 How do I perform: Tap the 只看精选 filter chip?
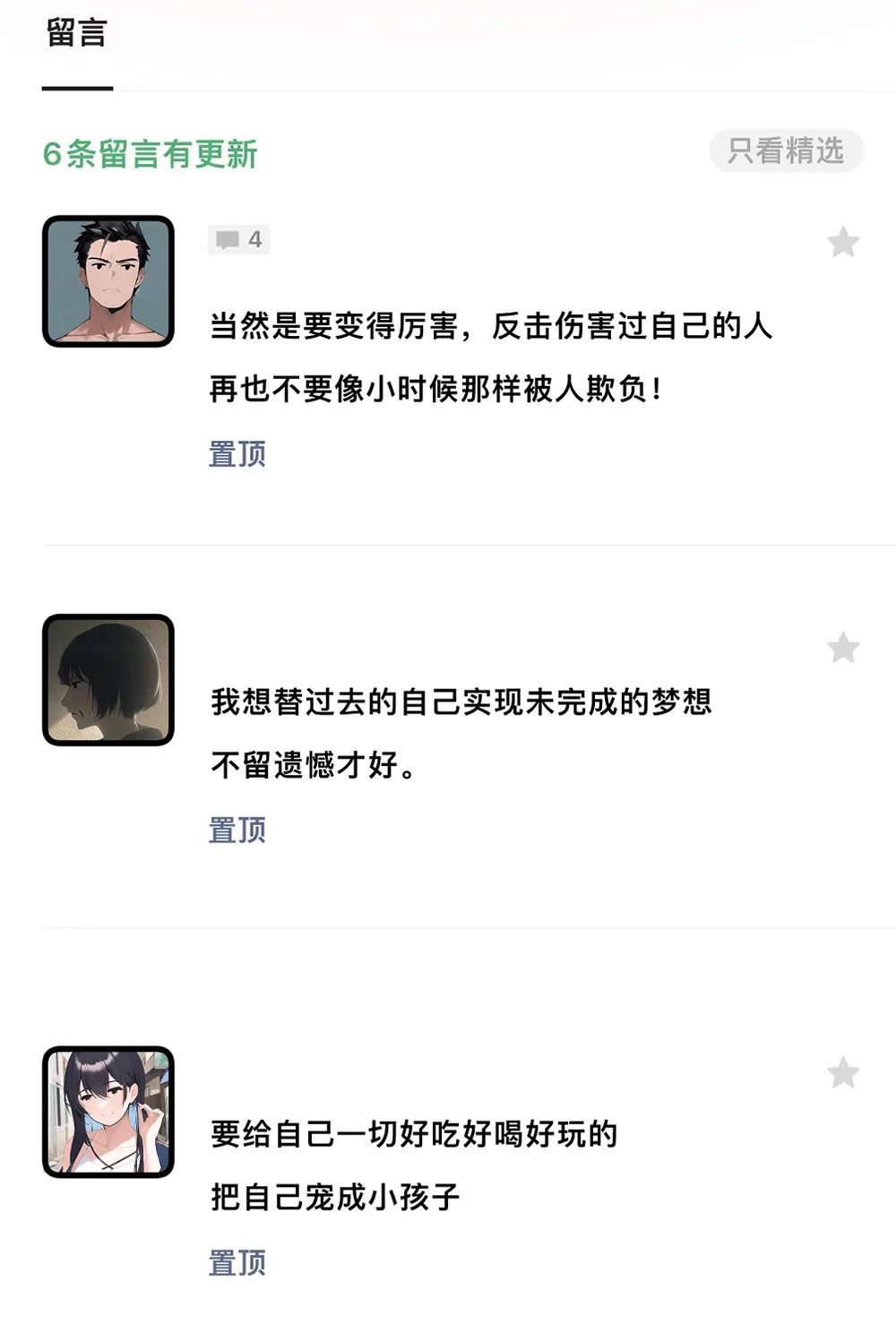click(x=786, y=150)
